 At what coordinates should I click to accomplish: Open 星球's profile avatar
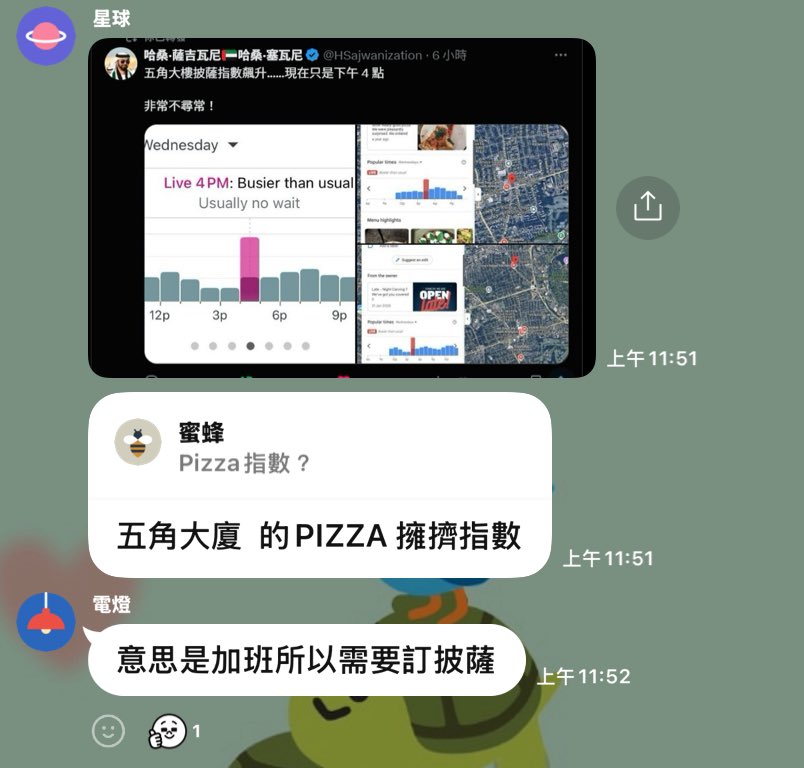click(x=46, y=36)
